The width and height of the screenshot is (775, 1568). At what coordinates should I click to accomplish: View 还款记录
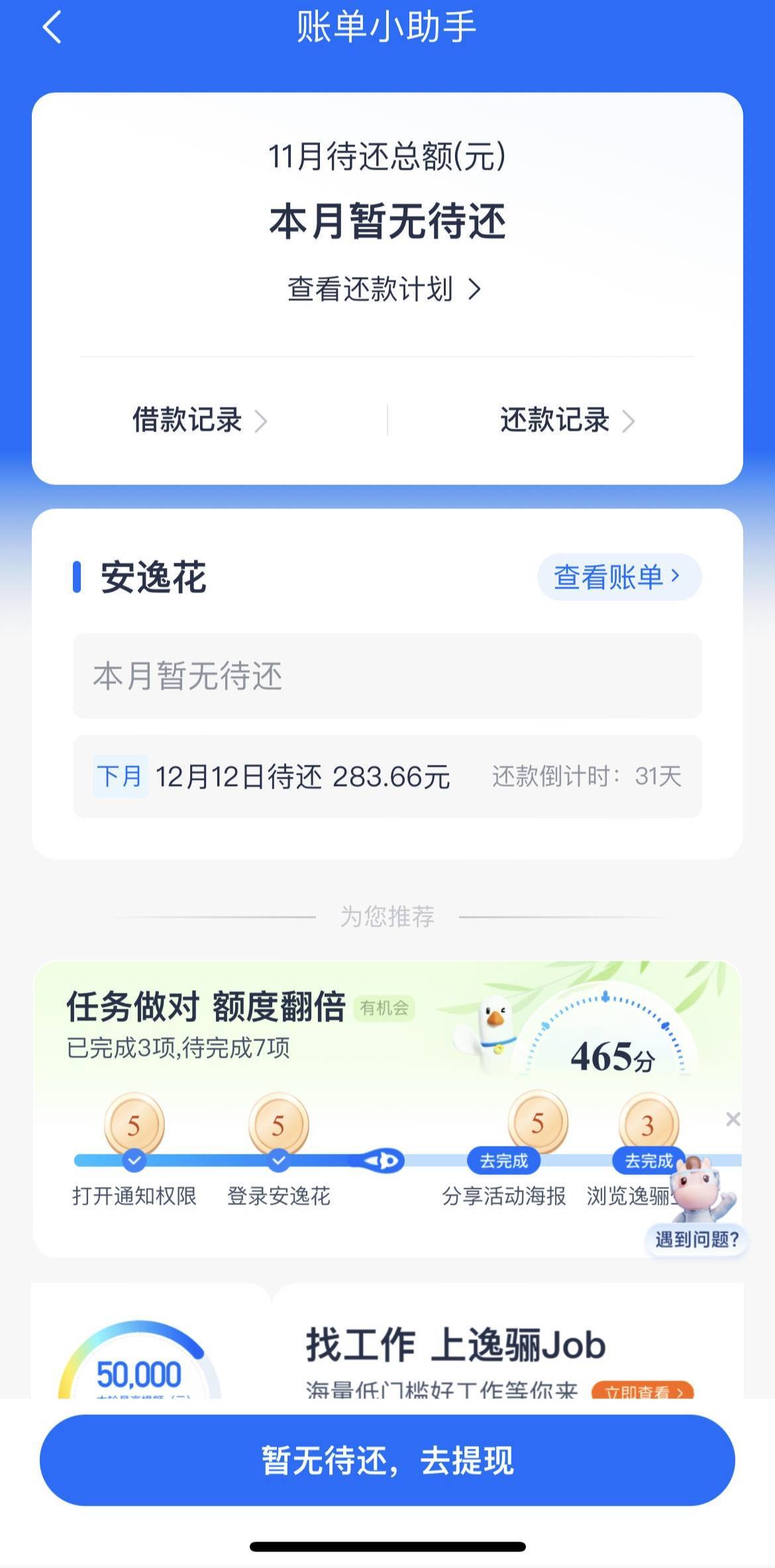[x=567, y=420]
